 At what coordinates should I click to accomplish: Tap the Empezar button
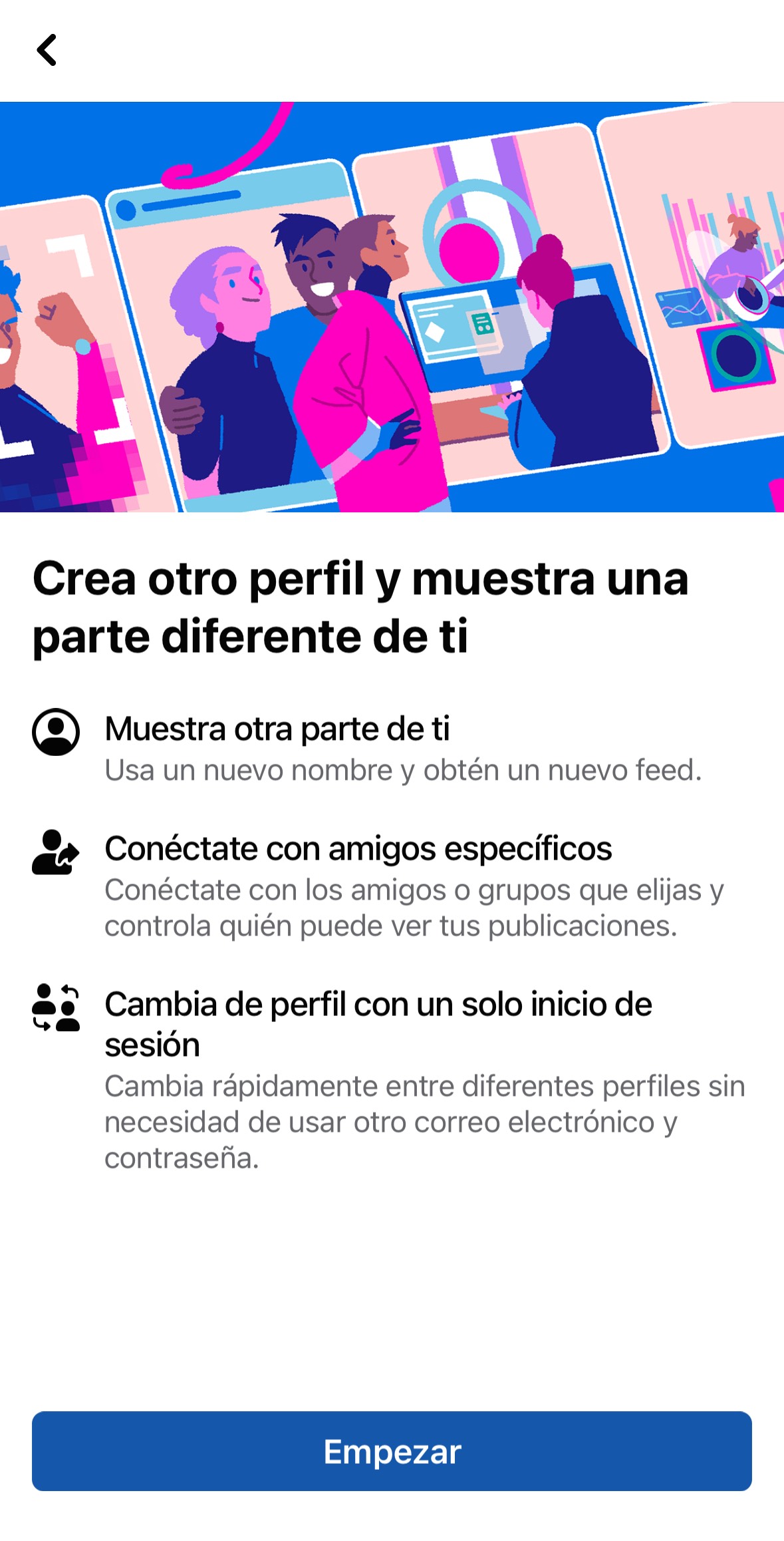pos(392,1451)
